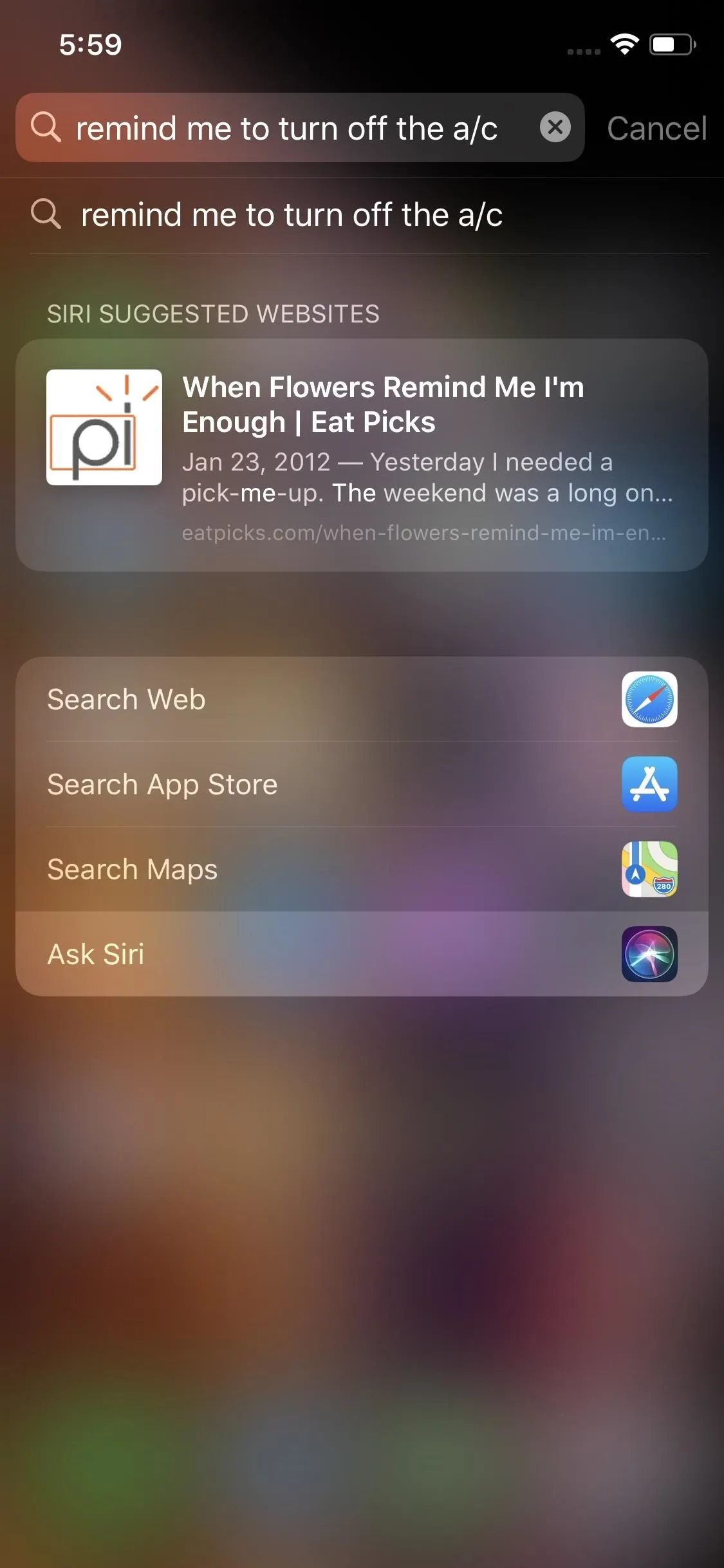Screen dimensions: 724x1568
Task: Select Ask Siri
Action: click(362, 954)
